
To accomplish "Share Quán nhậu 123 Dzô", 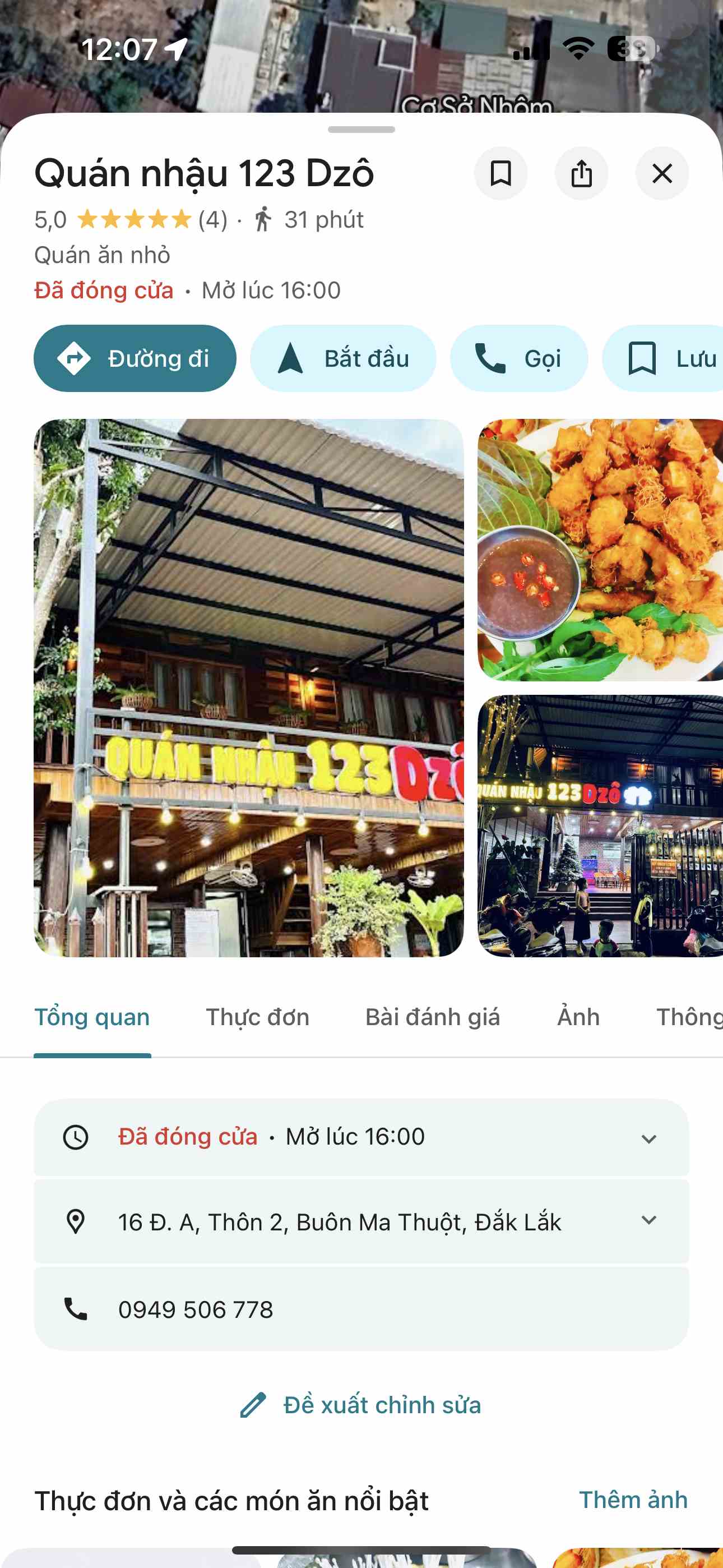I will click(581, 173).
